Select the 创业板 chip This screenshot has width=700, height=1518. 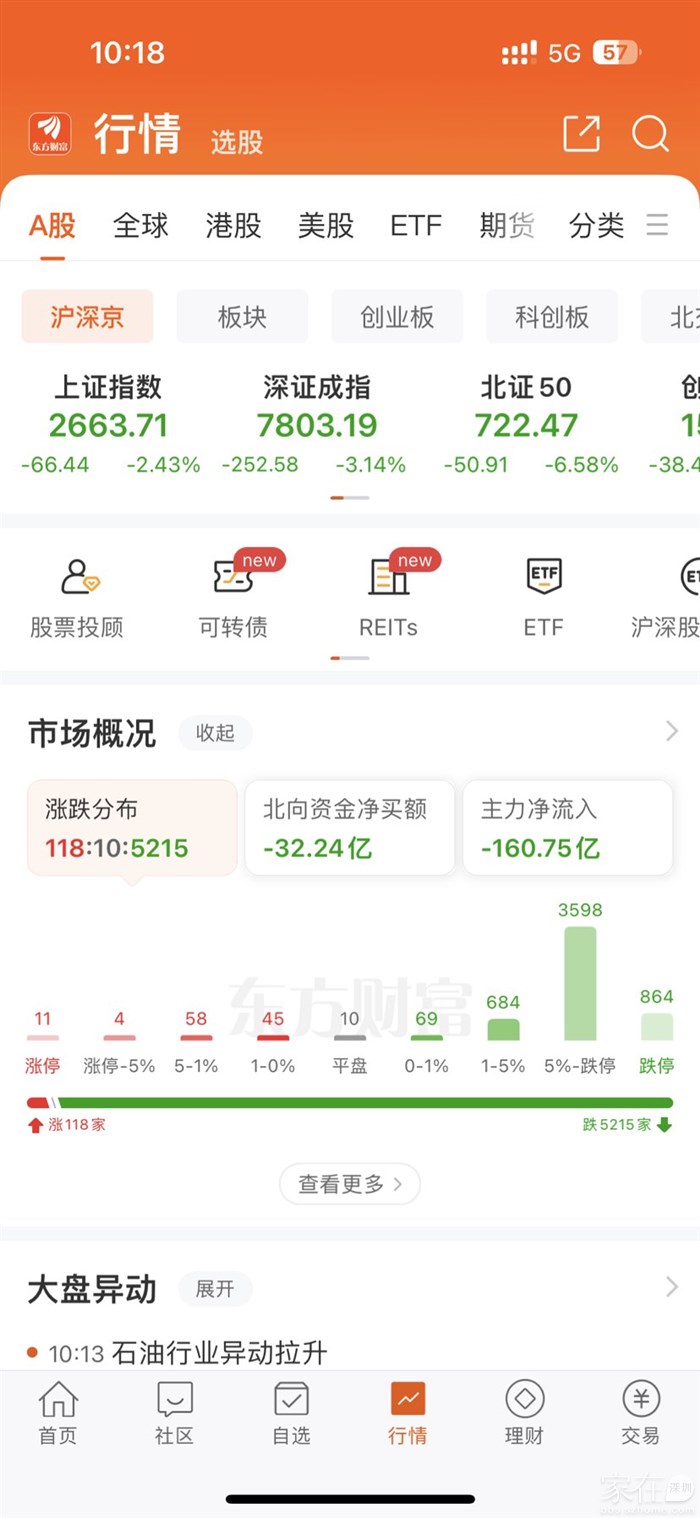(x=397, y=317)
